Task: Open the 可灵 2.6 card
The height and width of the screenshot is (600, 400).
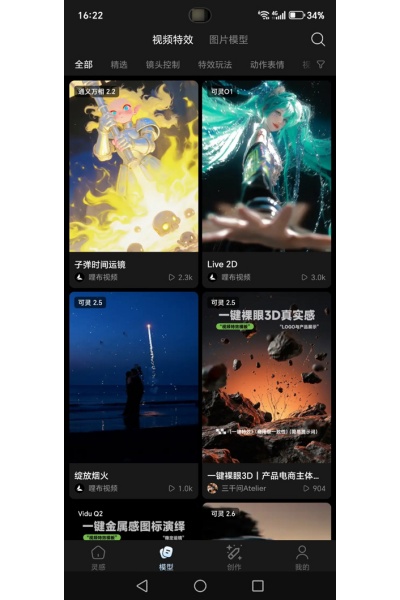Action: (x=266, y=521)
